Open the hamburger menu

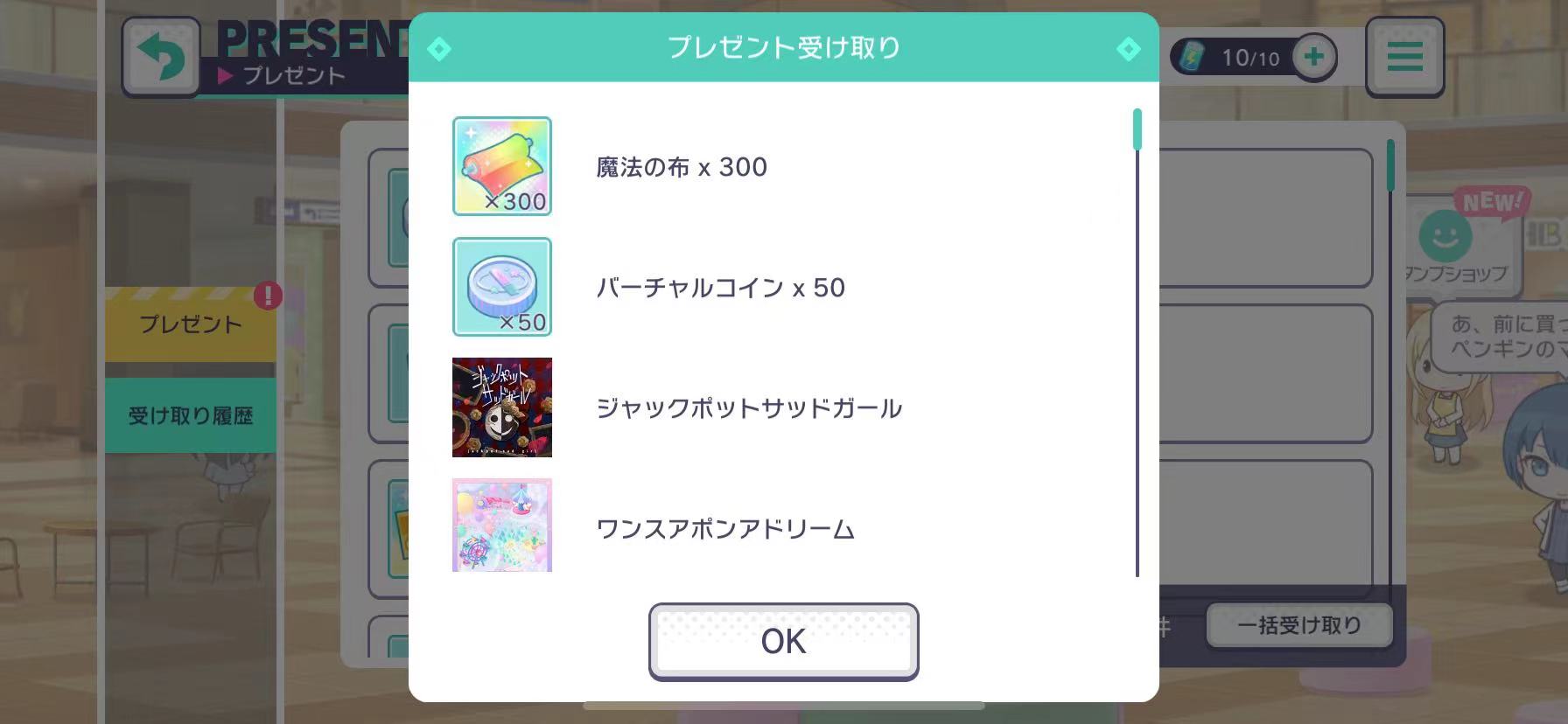[1404, 57]
